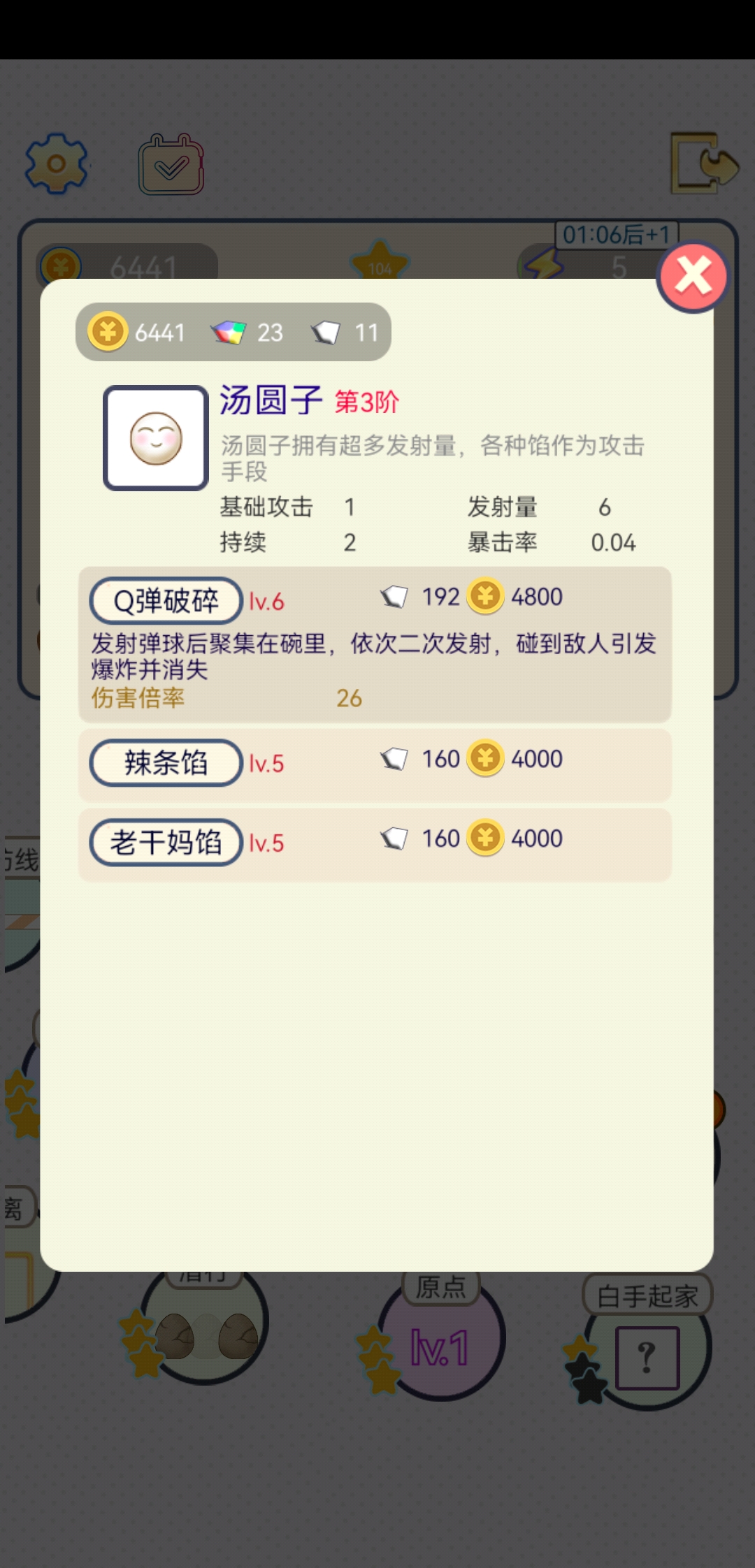This screenshot has height=1568, width=755.
Task: Select the 汤圆子 character portrait
Action: [x=154, y=435]
